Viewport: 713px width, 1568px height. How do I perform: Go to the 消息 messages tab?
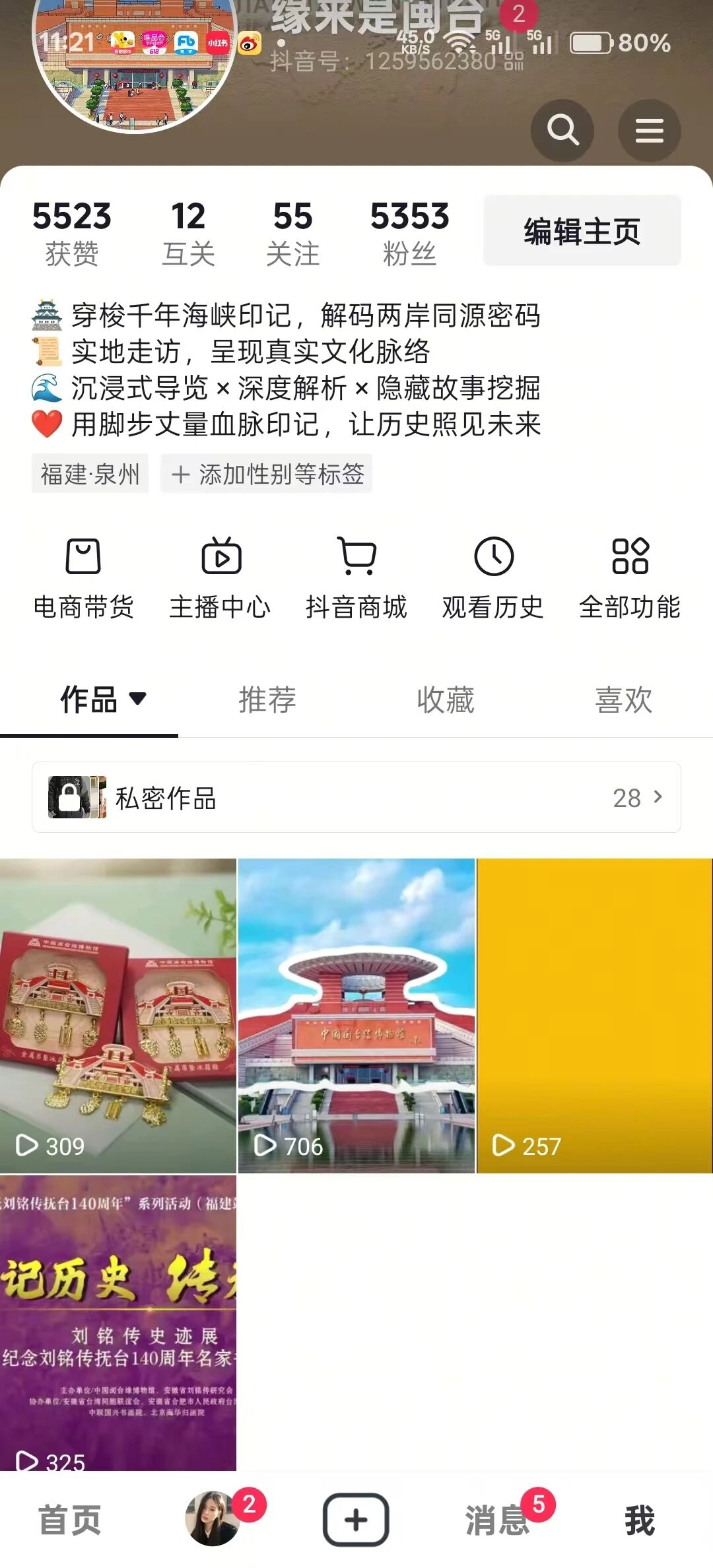tap(498, 1520)
